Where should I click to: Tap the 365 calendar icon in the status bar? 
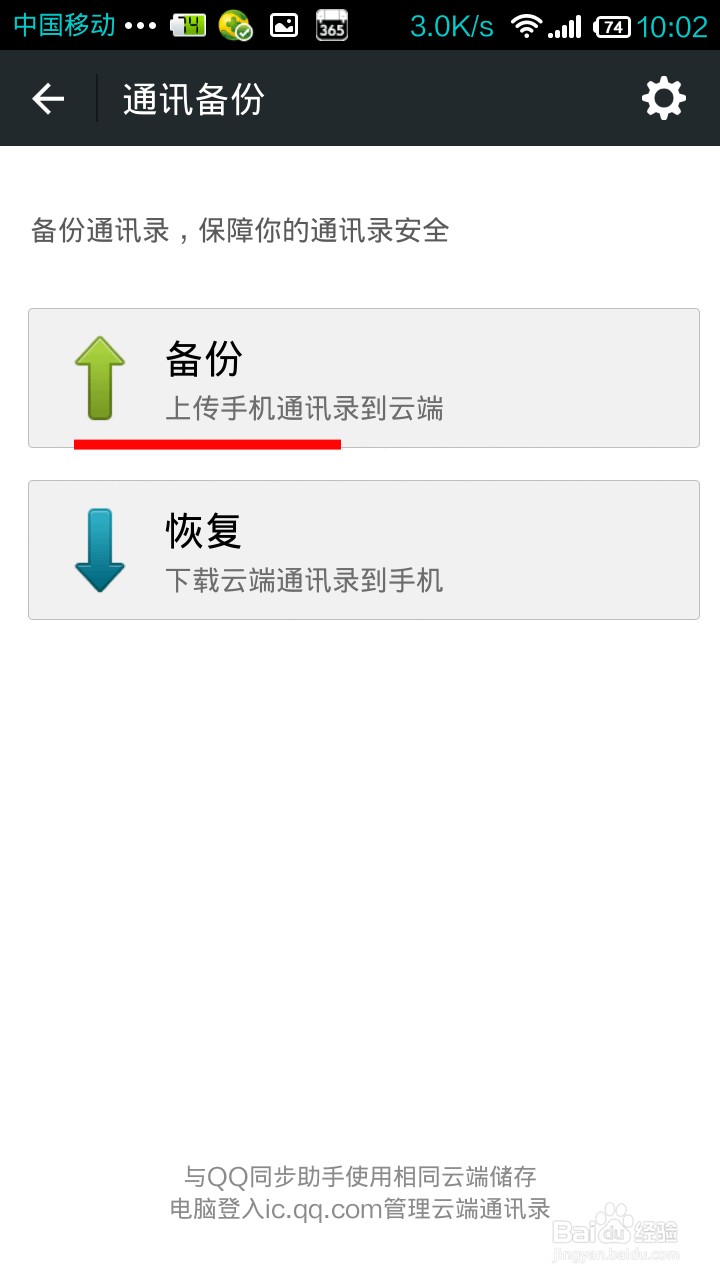coord(333,25)
